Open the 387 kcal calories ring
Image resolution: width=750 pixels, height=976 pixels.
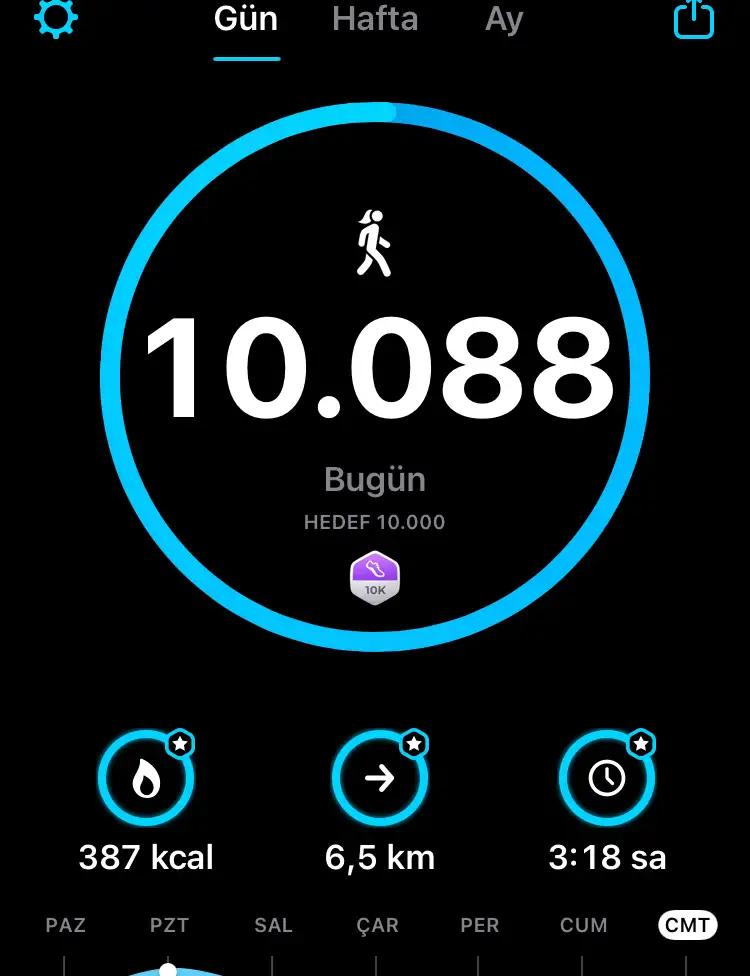146,779
